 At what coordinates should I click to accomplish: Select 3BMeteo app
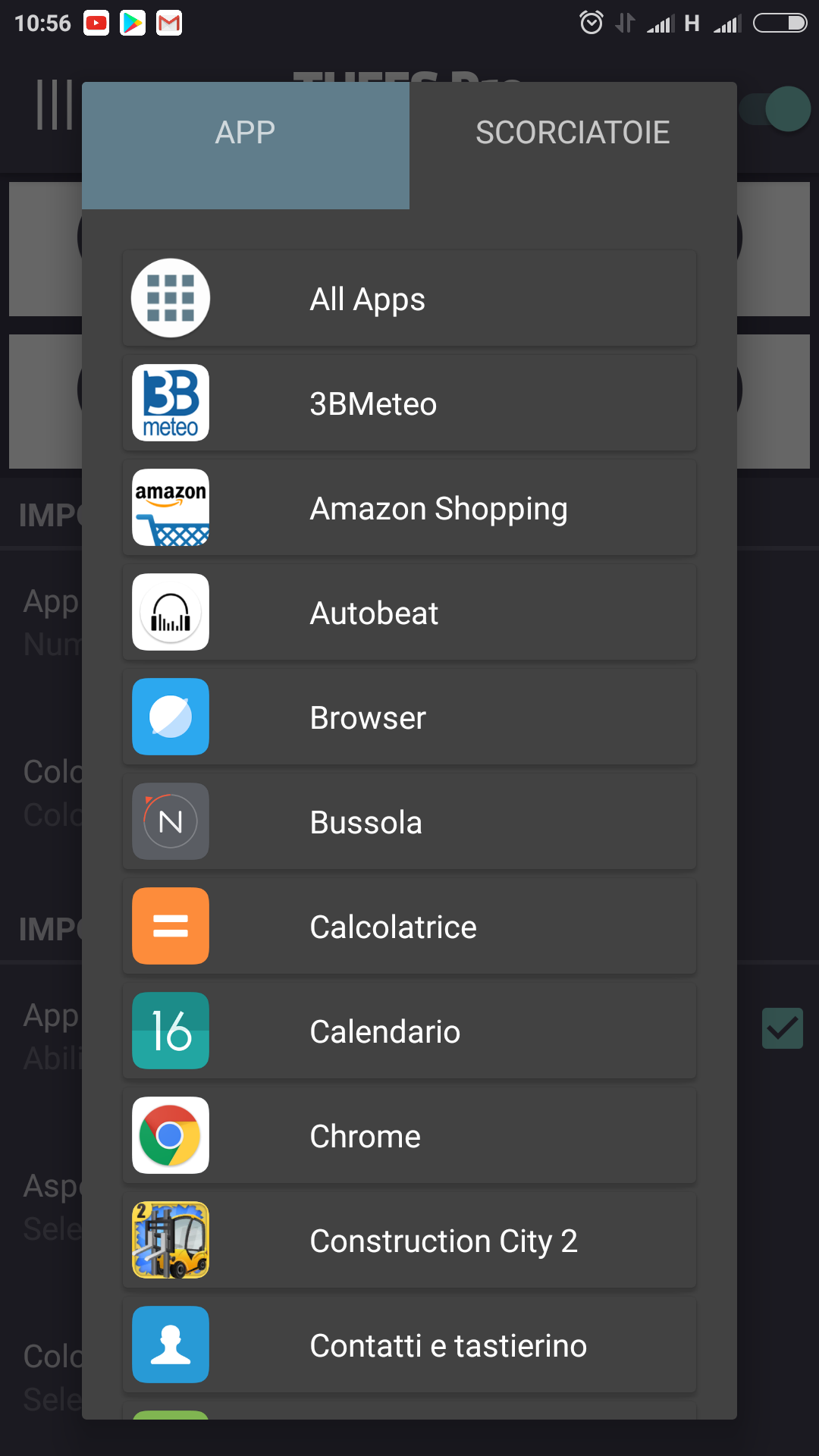pos(409,403)
